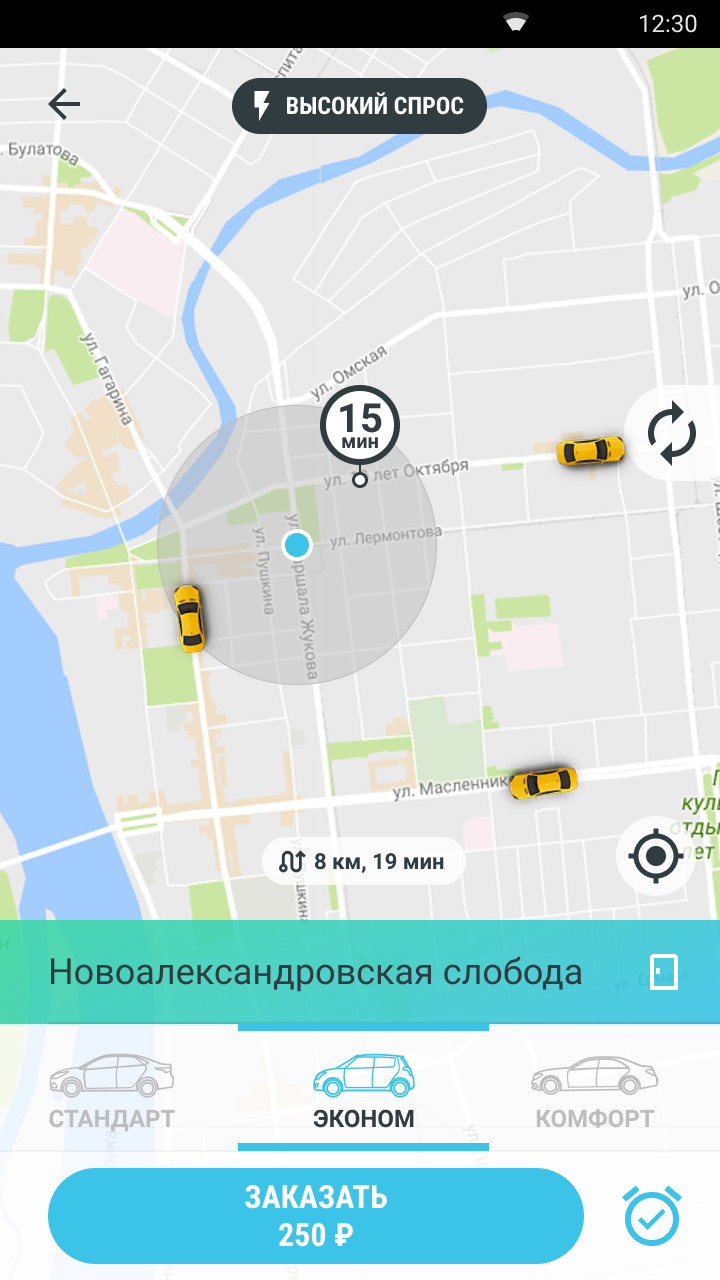Viewport: 720px width, 1280px height.
Task: Go back using the arrow icon
Action: coord(64,104)
